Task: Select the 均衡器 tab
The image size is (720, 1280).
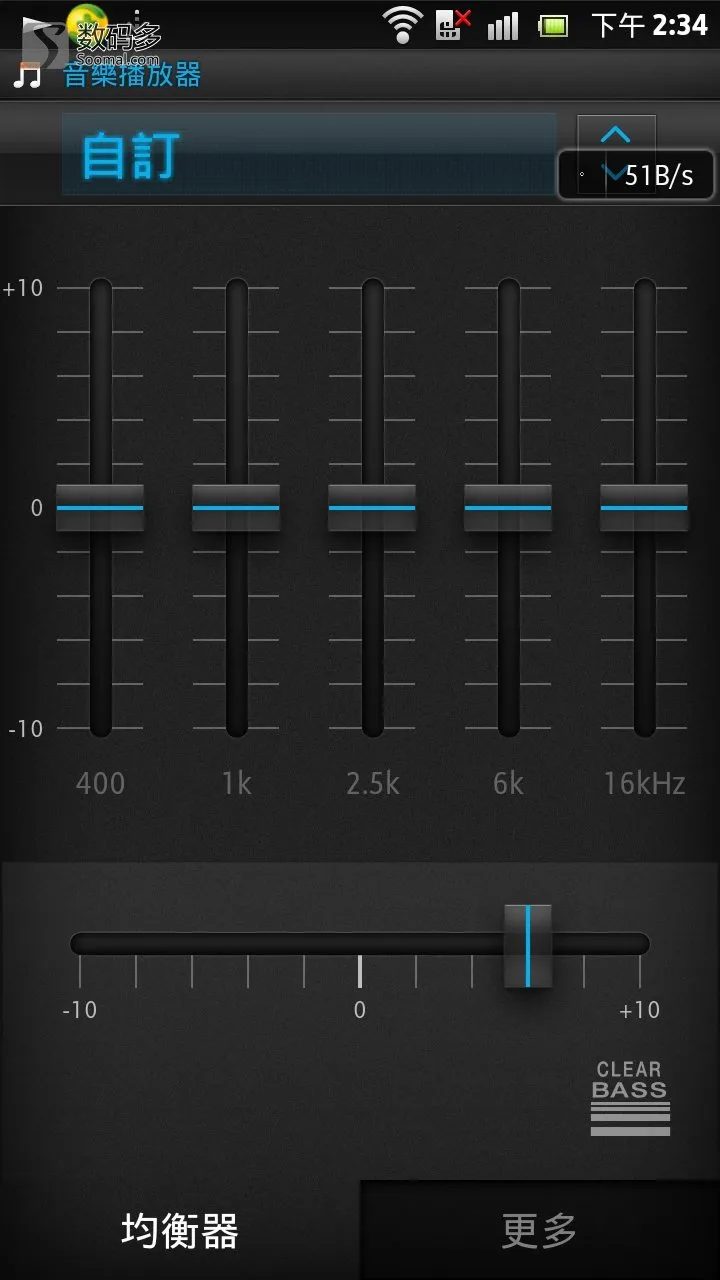Action: click(180, 1230)
